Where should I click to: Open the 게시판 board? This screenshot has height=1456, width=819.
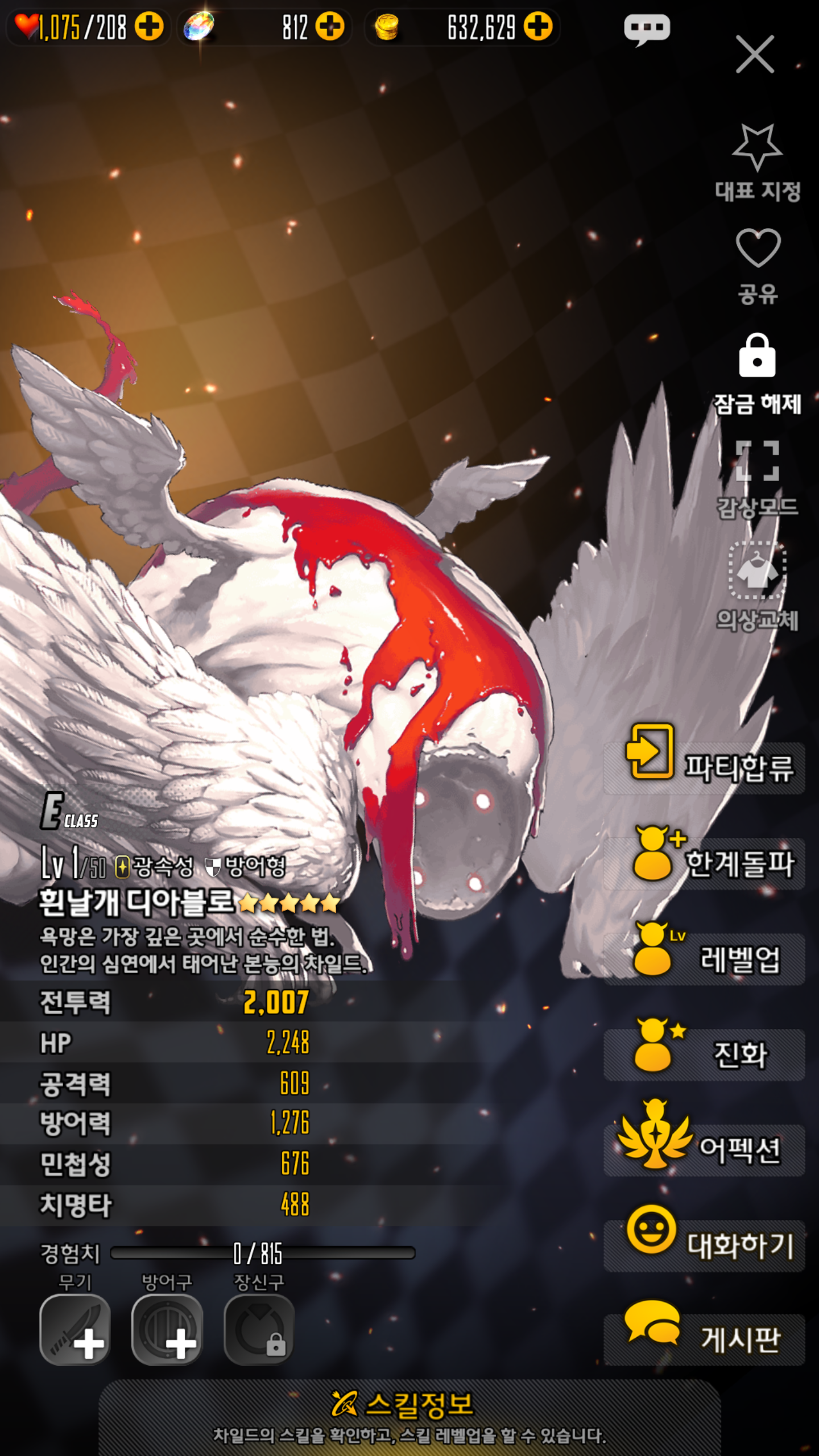pos(704,1339)
